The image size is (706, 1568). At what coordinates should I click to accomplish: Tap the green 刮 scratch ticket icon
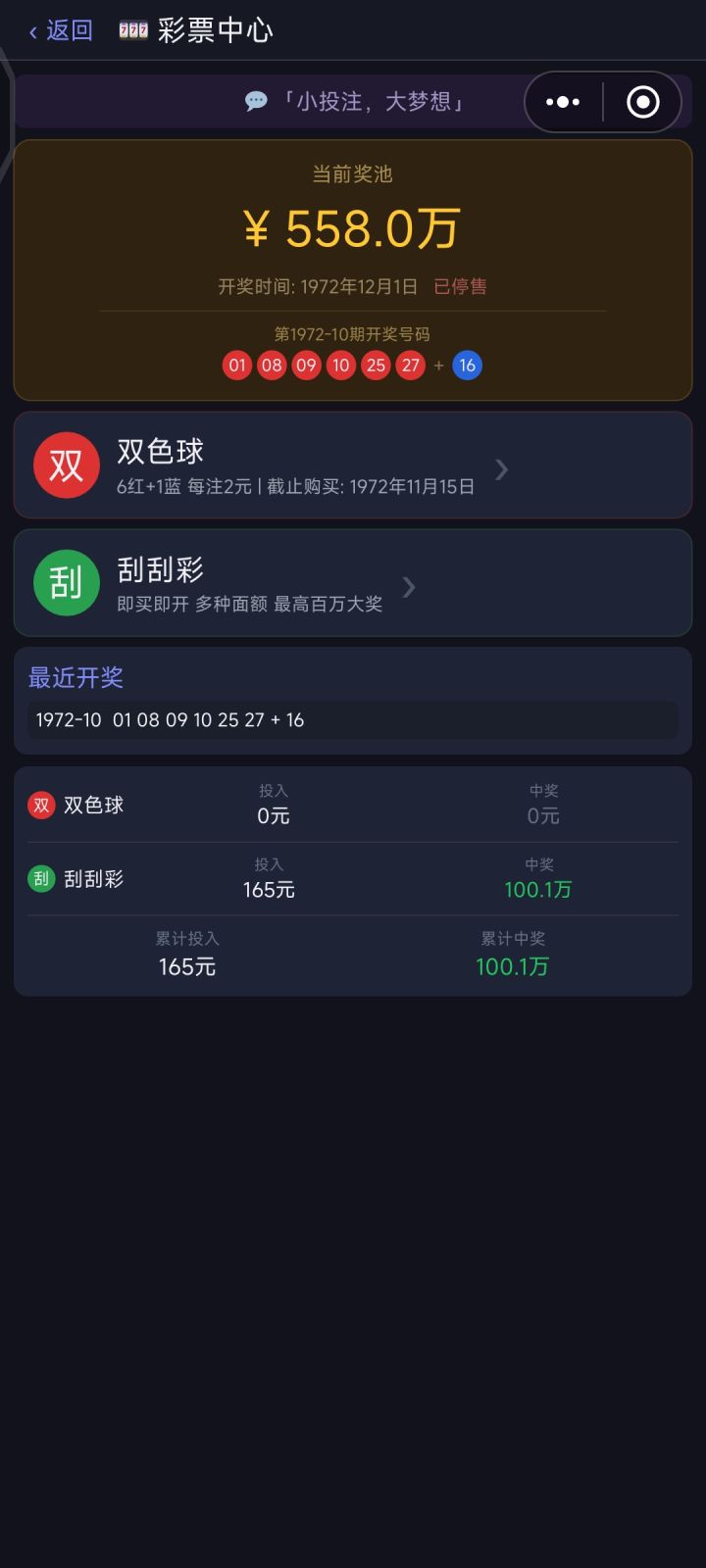point(66,582)
